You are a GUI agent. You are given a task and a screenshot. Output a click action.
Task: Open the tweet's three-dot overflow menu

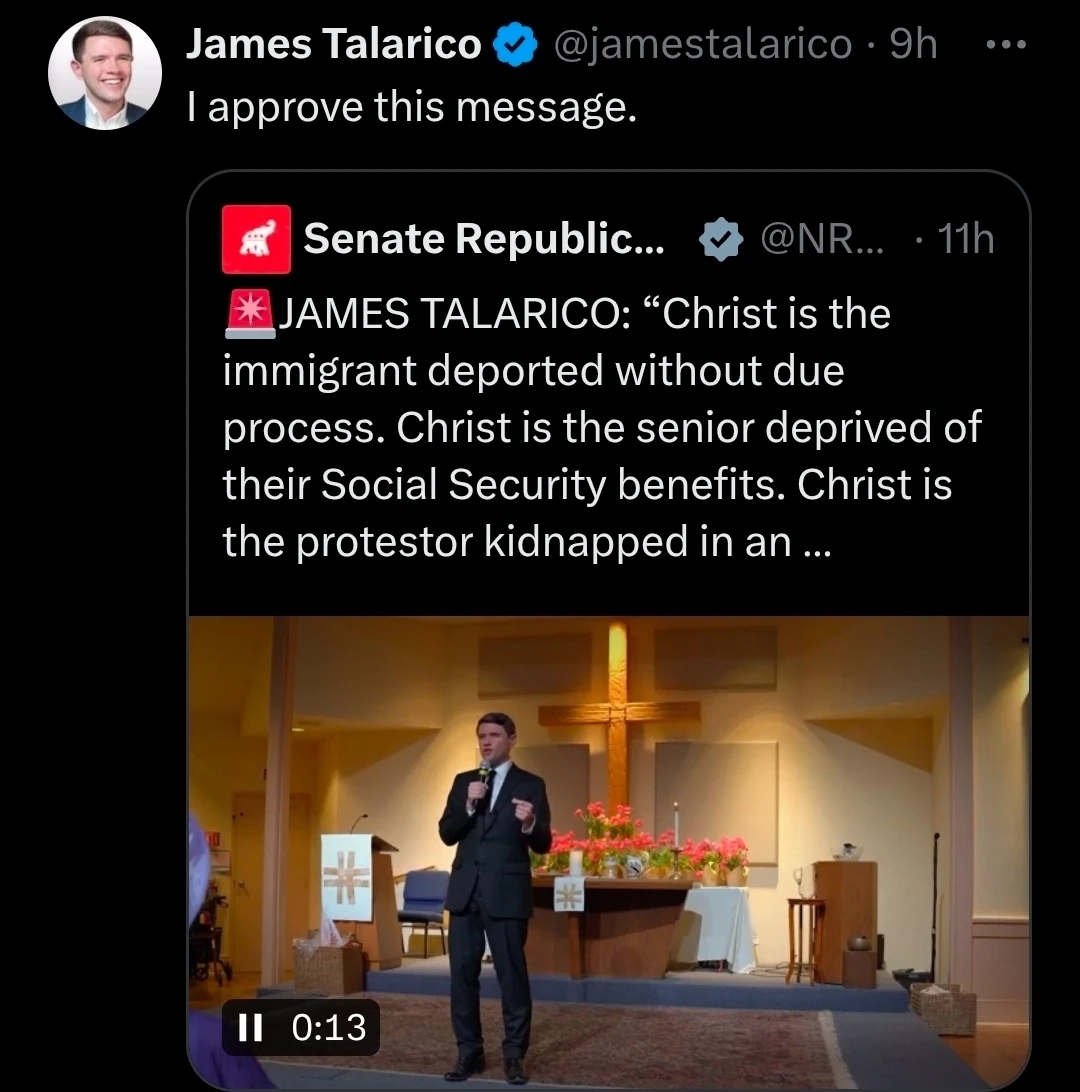pyautogui.click(x=1006, y=46)
